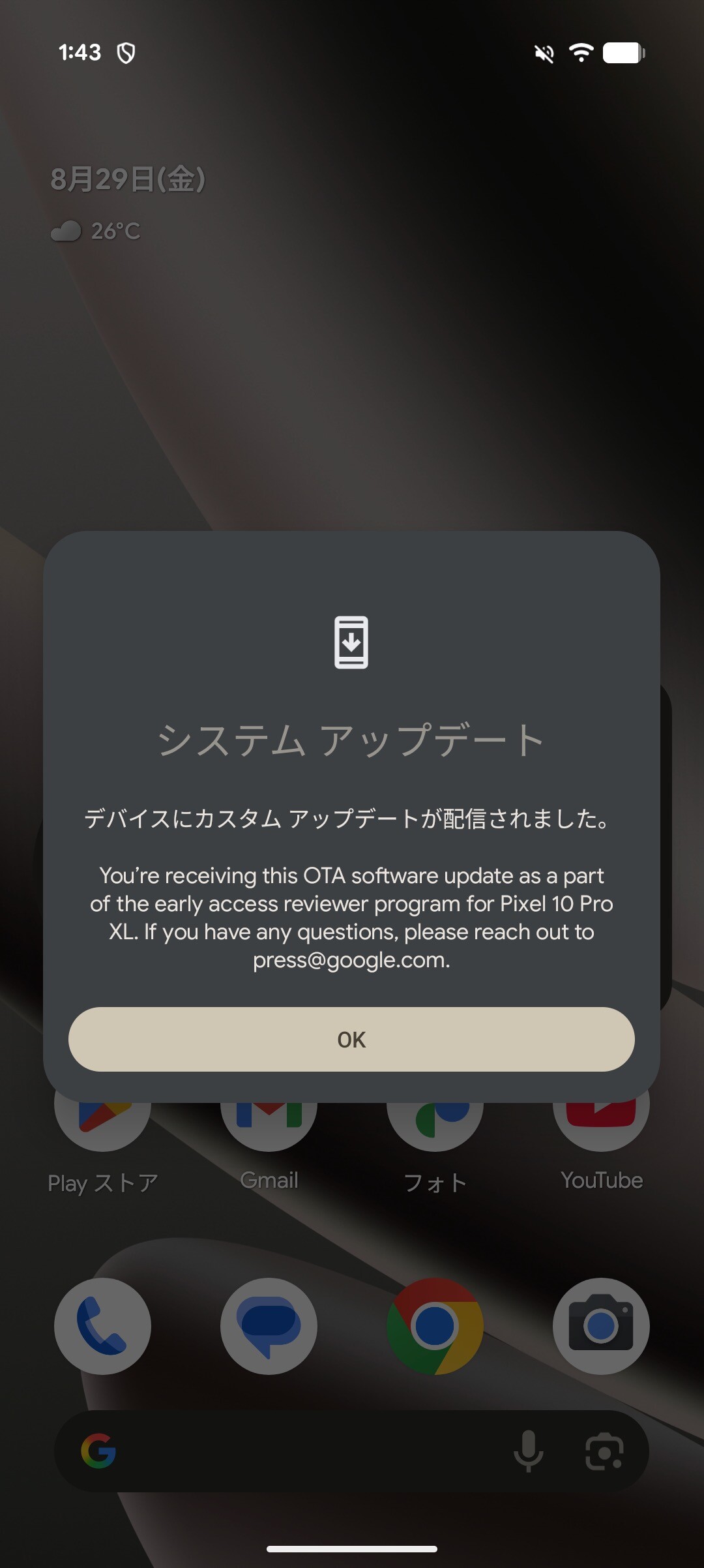Open the Phone dialer app
This screenshot has height=1568, width=704.
[x=102, y=1326]
